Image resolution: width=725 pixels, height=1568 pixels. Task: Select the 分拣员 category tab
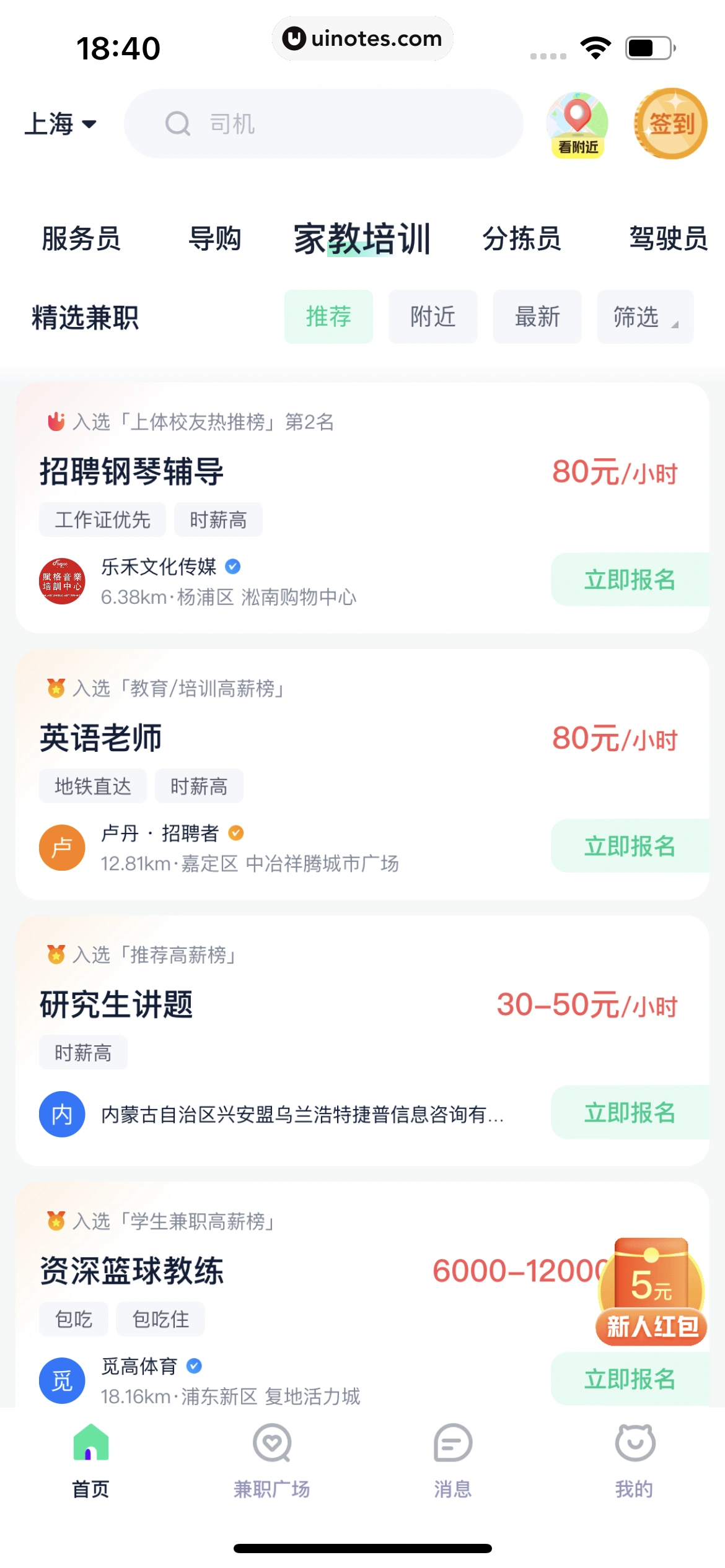pyautogui.click(x=522, y=239)
